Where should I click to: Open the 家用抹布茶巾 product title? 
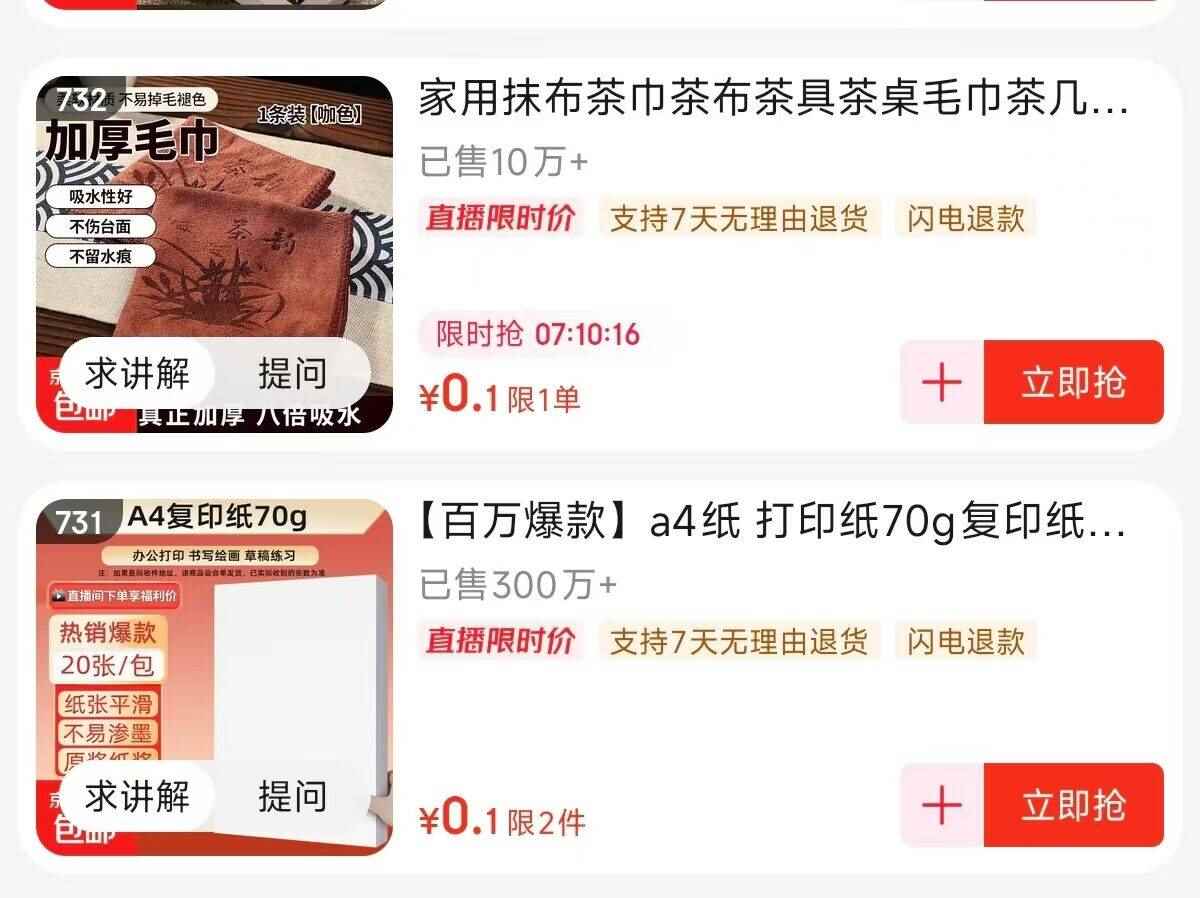click(772, 101)
